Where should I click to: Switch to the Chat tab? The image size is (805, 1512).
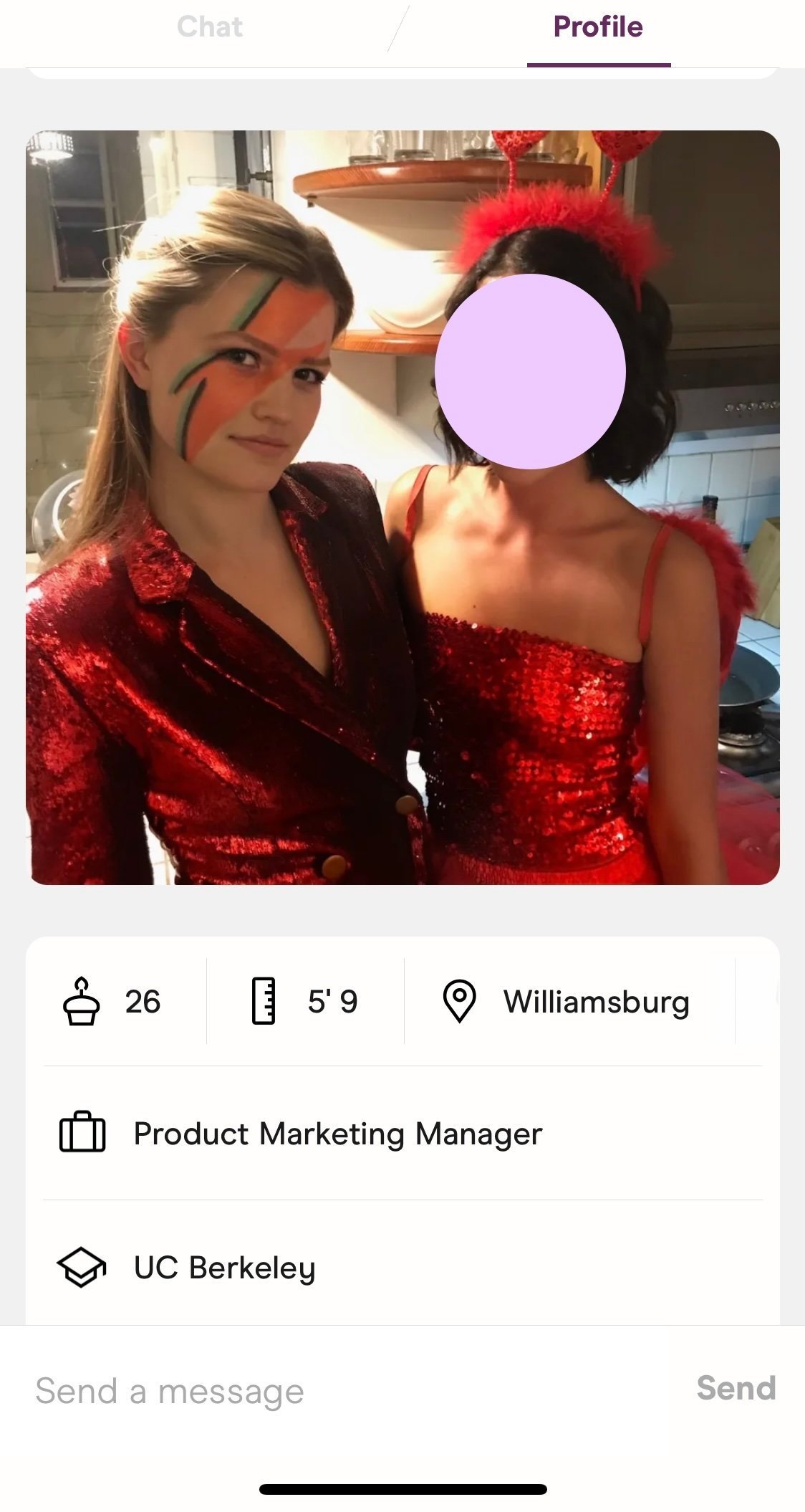pos(209,27)
